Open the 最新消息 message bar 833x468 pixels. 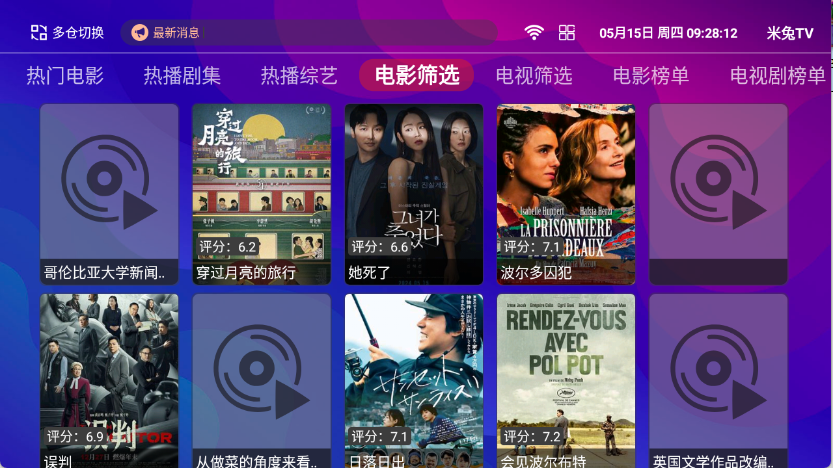tap(308, 33)
